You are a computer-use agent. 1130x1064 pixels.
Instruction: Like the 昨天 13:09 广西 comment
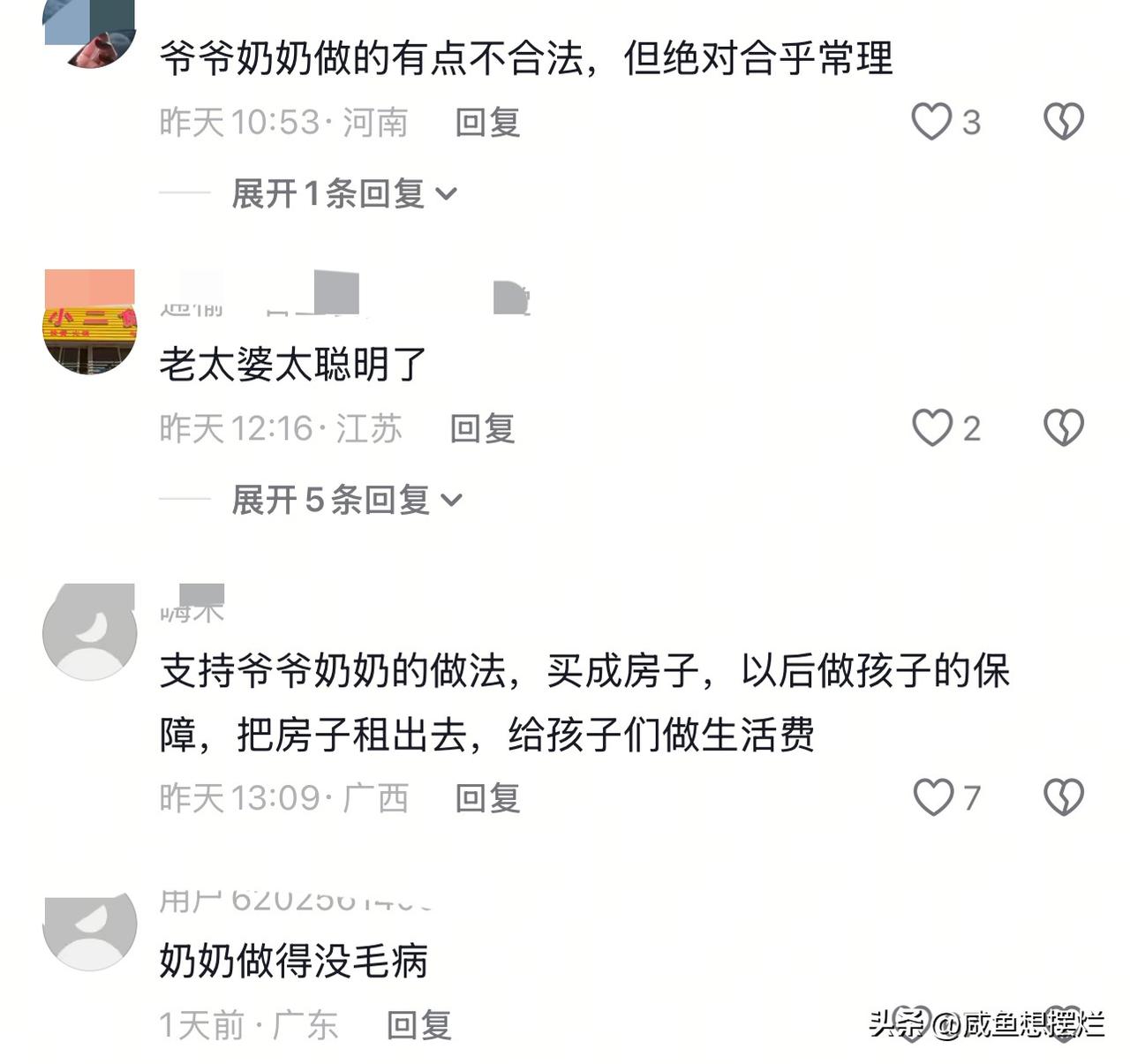(x=933, y=797)
